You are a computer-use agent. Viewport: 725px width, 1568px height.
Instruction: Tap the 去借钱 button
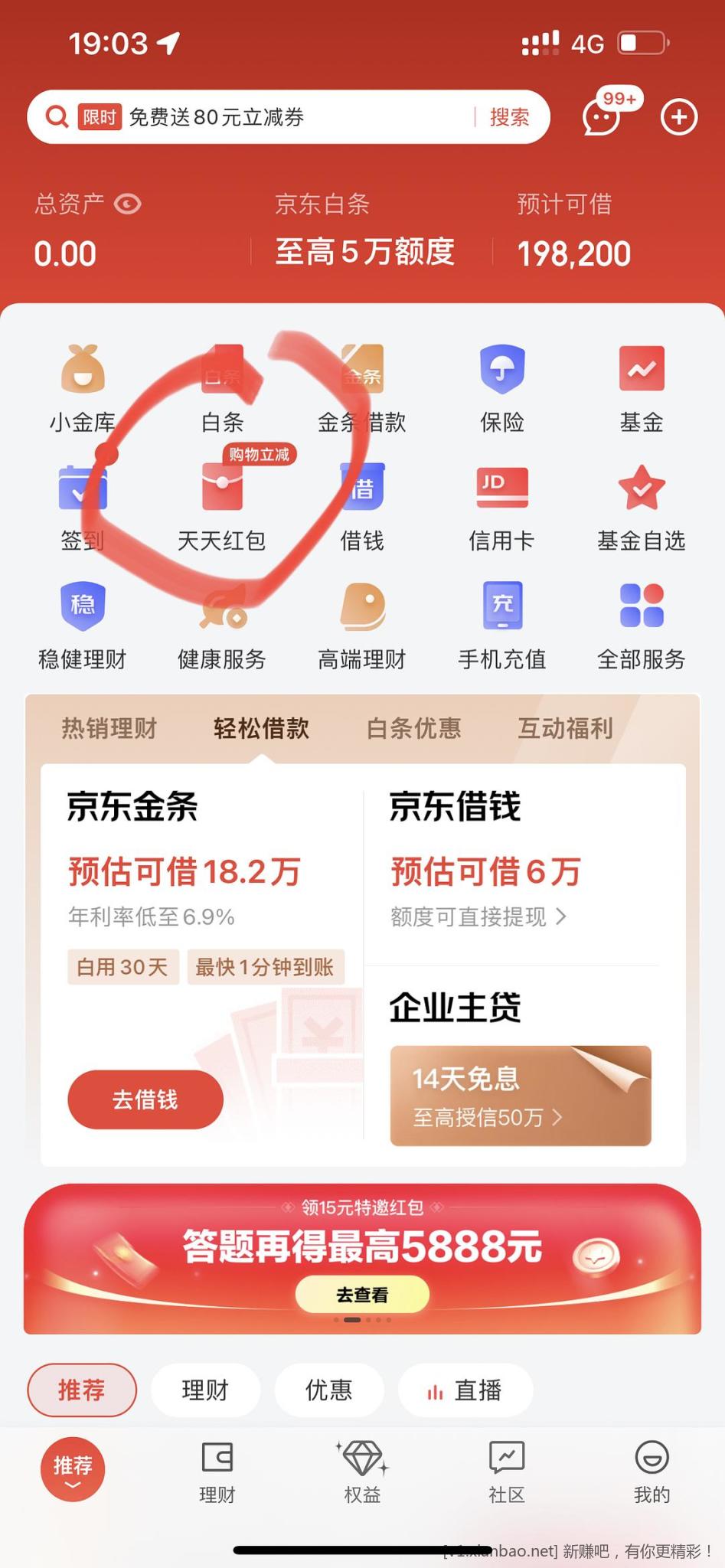pos(145,1099)
